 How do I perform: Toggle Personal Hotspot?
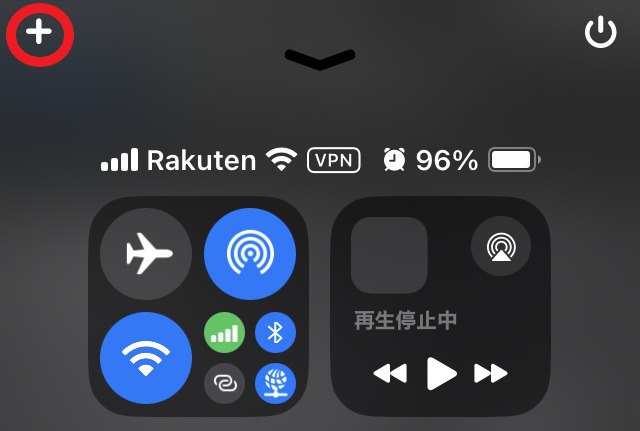[x=224, y=384]
